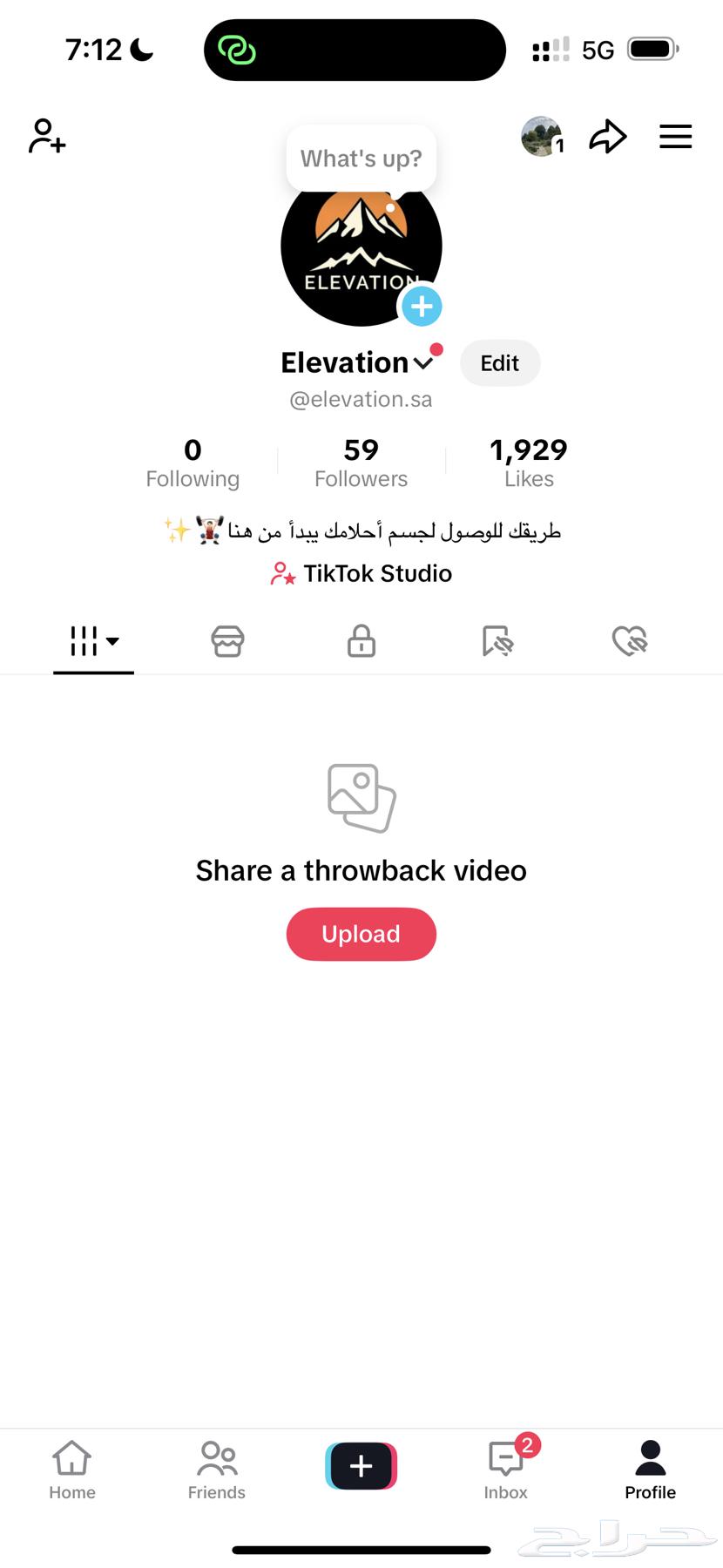Edit the profile

click(499, 363)
